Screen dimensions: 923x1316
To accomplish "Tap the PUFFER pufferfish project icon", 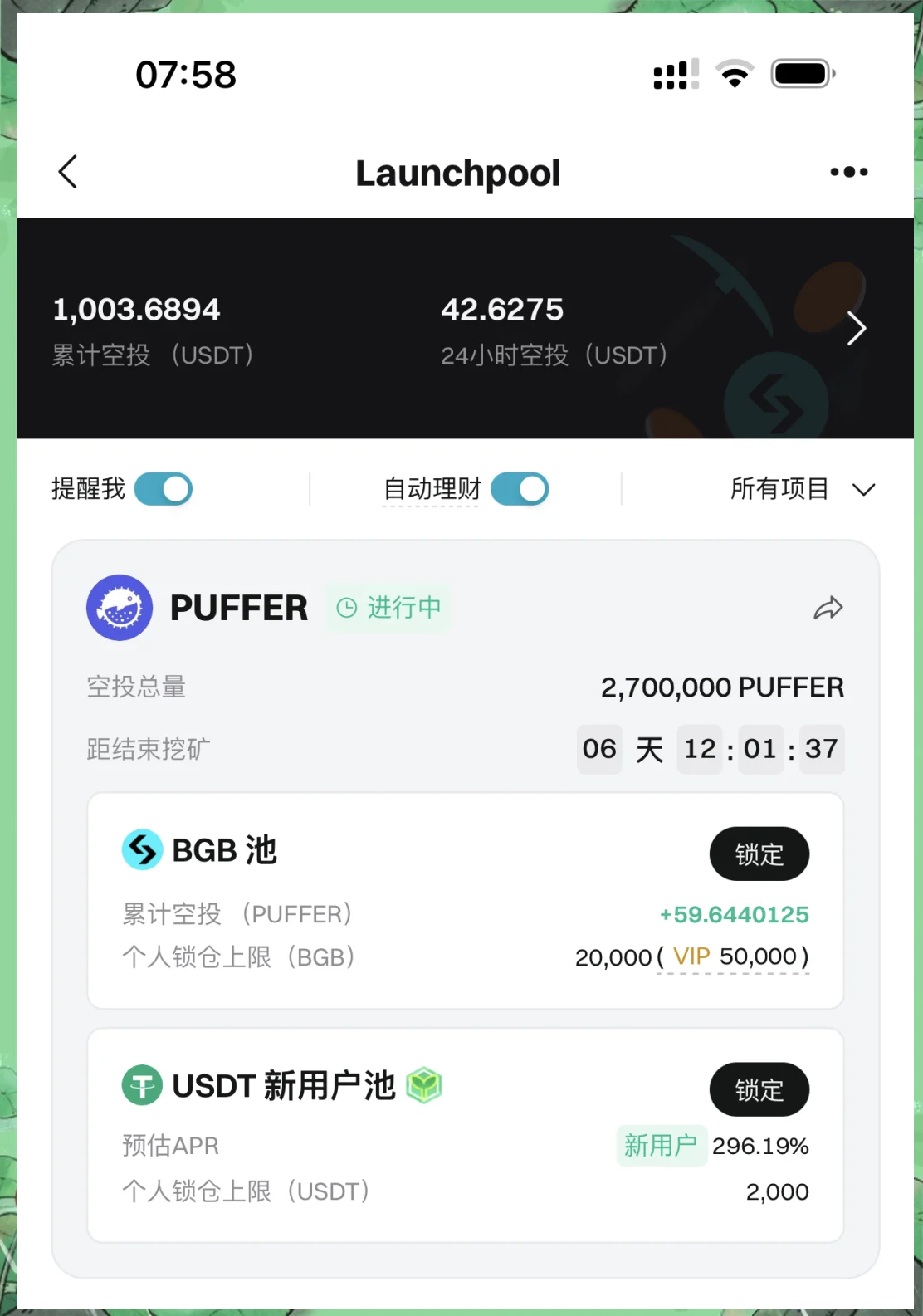I will coord(120,607).
